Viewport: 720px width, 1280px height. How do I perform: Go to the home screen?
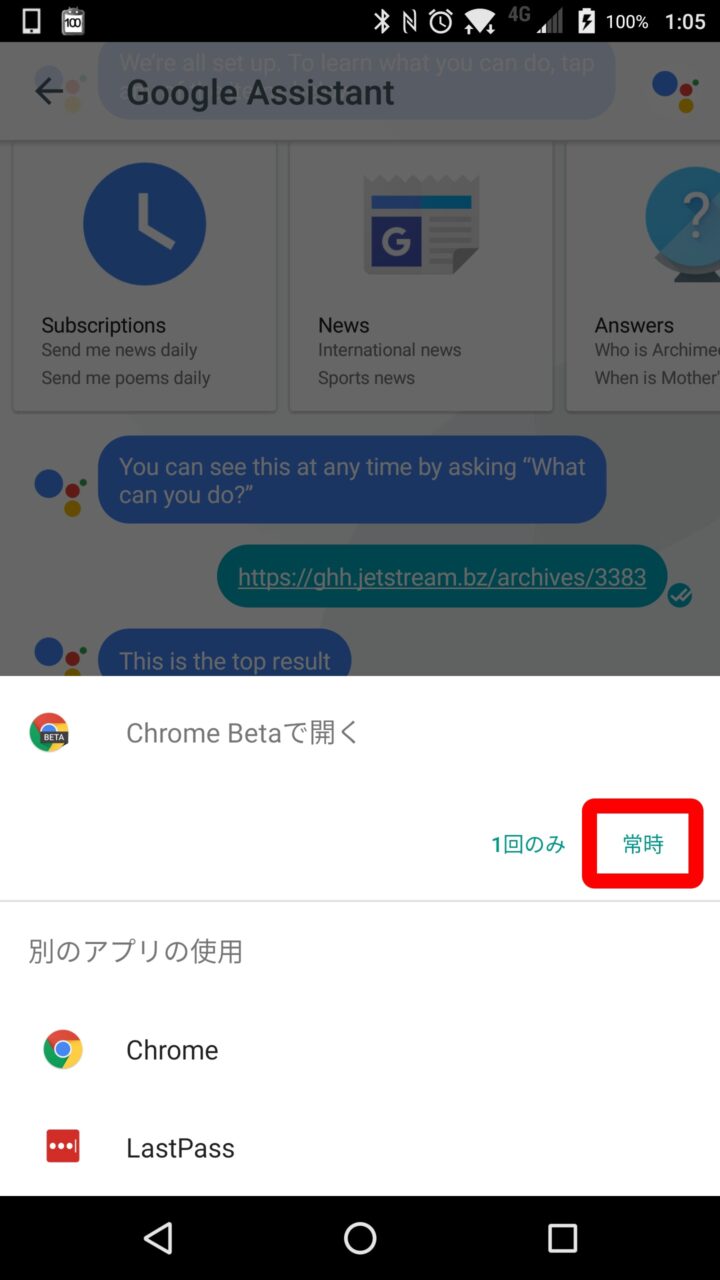point(360,1238)
